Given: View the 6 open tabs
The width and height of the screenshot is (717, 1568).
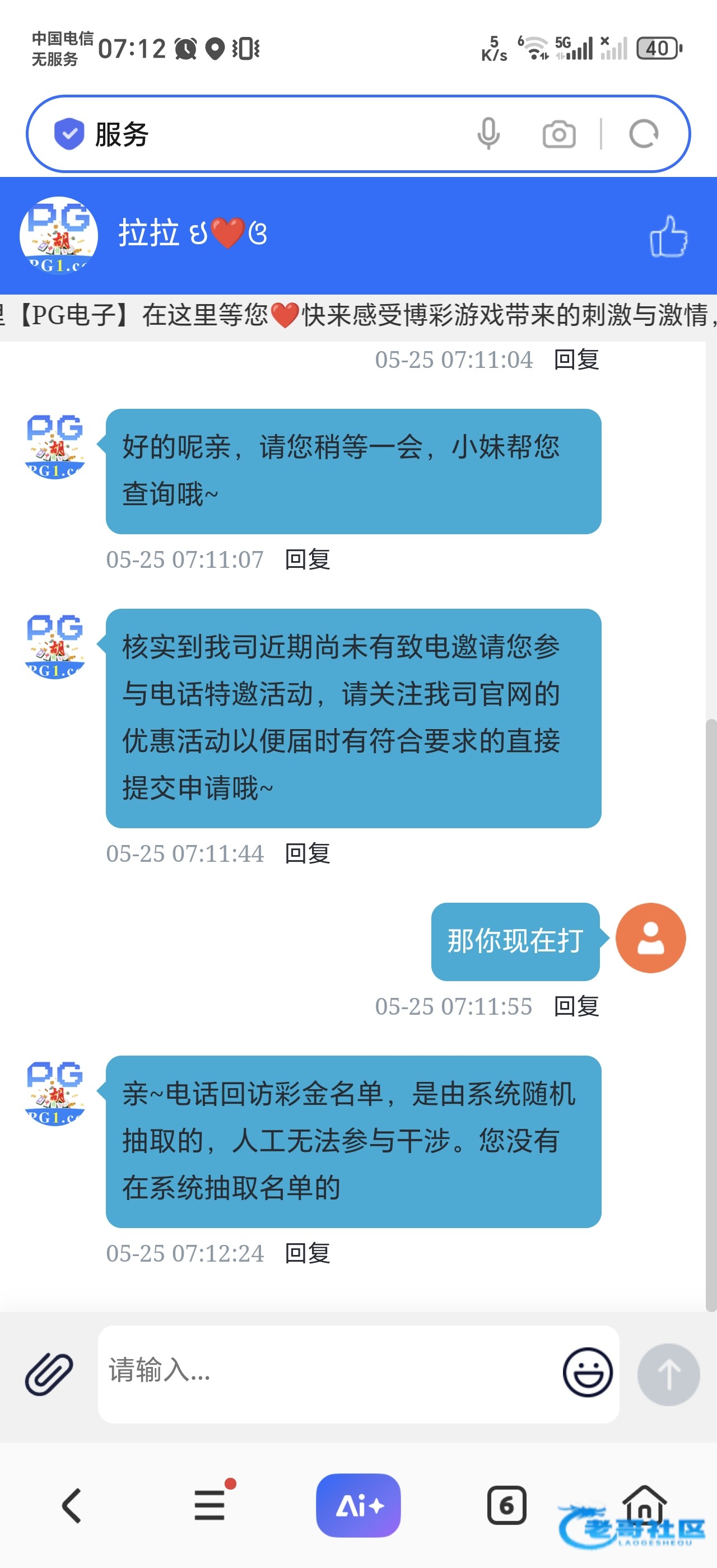Looking at the screenshot, I should pyautogui.click(x=506, y=1505).
